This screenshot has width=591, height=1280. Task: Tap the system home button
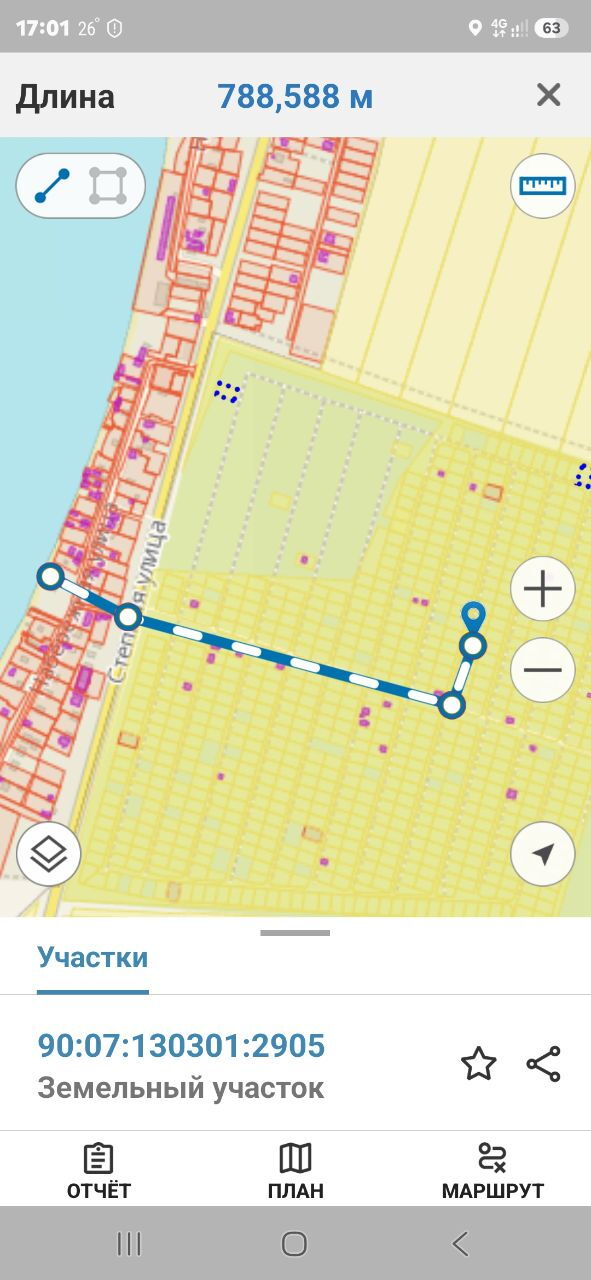(294, 1243)
